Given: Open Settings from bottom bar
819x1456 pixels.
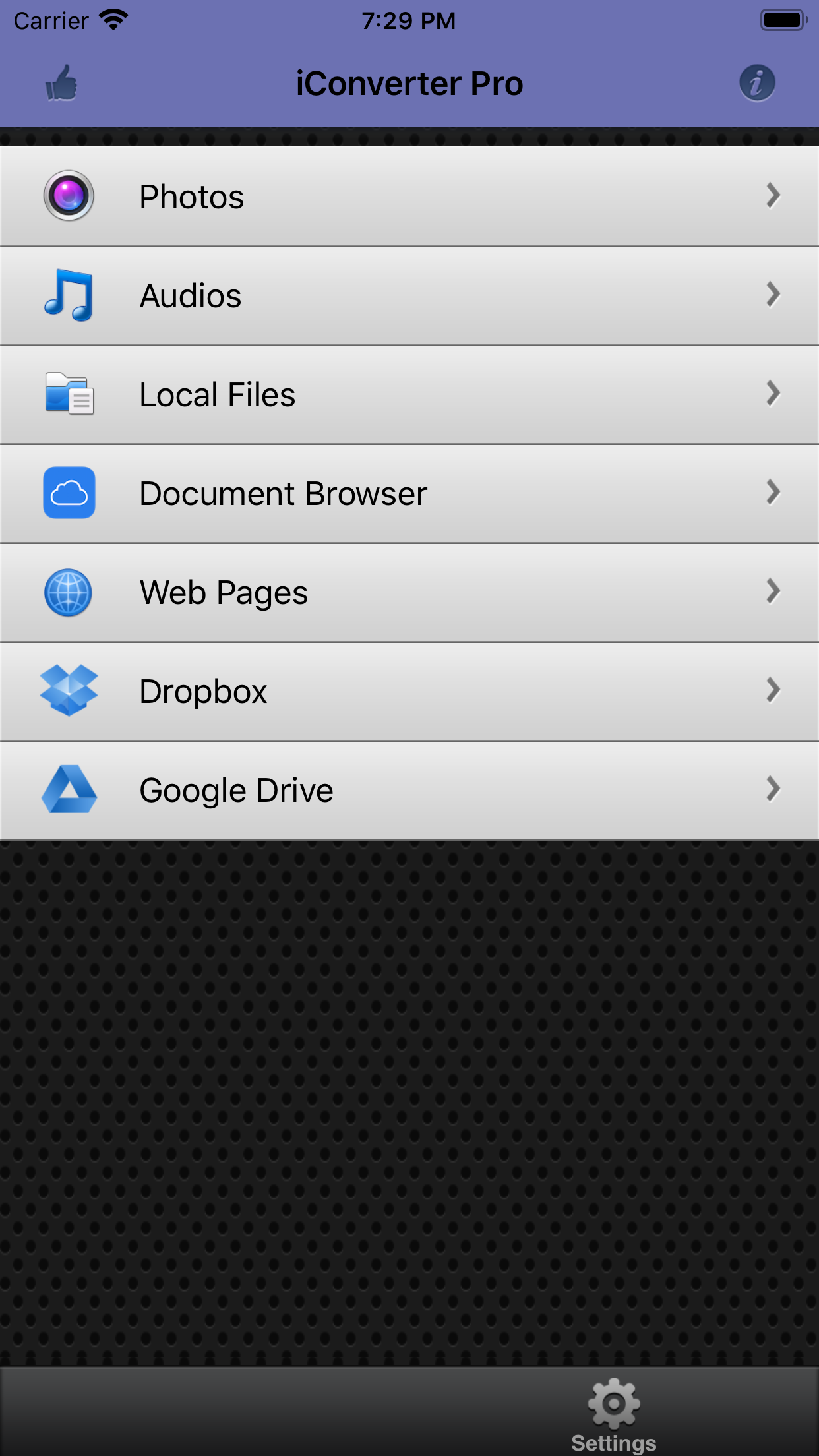Looking at the screenshot, I should click(x=613, y=1414).
